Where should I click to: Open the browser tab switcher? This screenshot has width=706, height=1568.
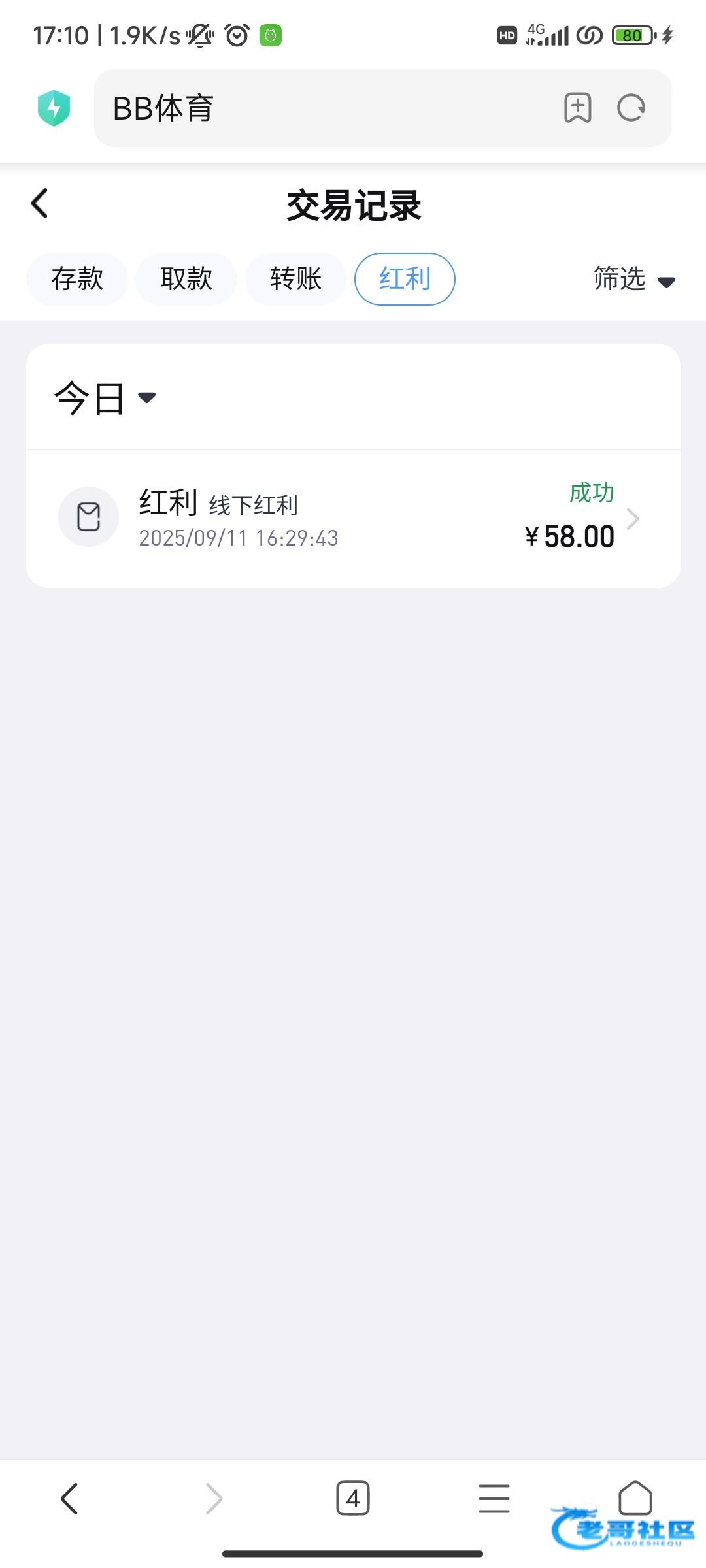click(353, 1498)
